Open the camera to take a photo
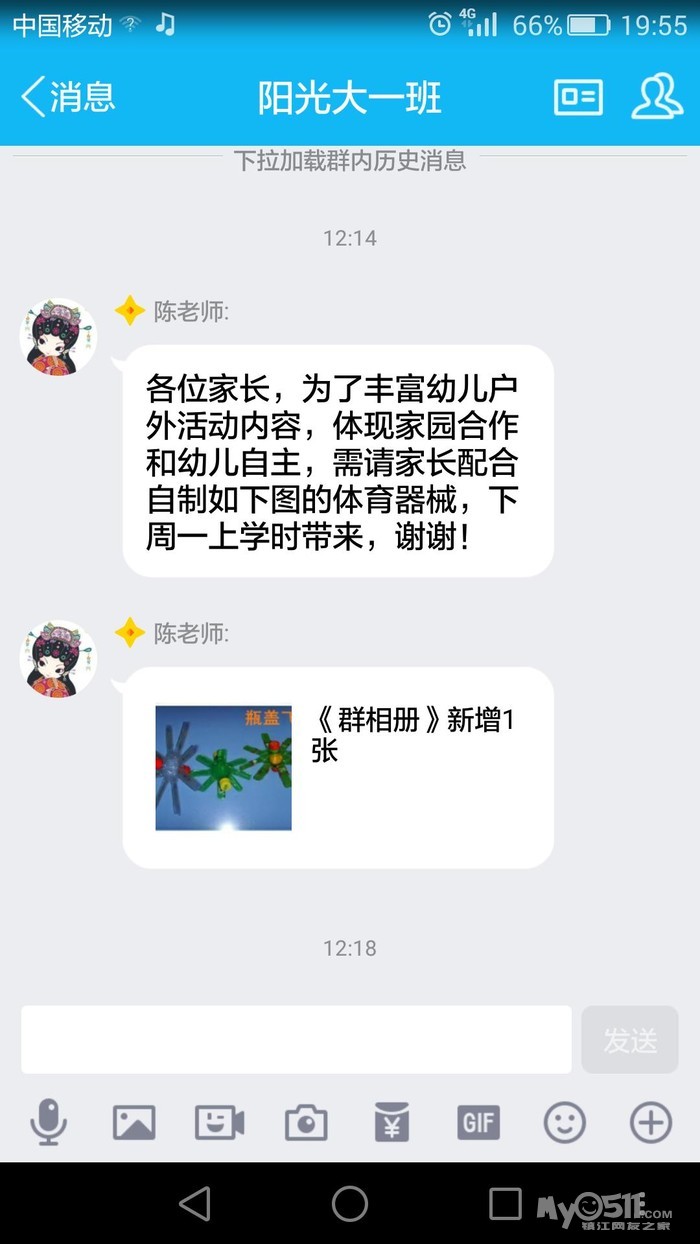 pyautogui.click(x=306, y=1123)
